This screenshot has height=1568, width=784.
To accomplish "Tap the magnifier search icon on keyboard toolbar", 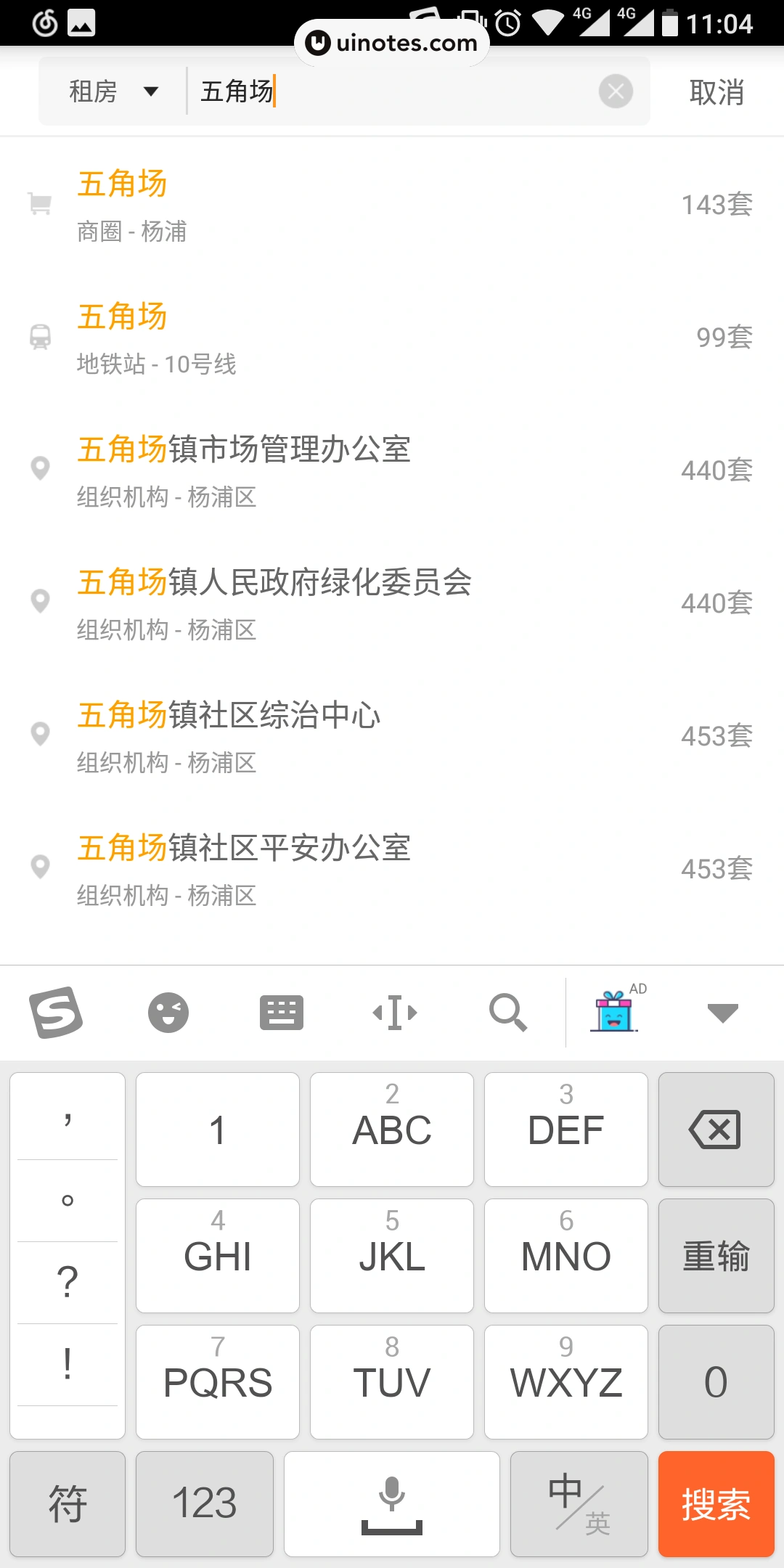I will [508, 1012].
